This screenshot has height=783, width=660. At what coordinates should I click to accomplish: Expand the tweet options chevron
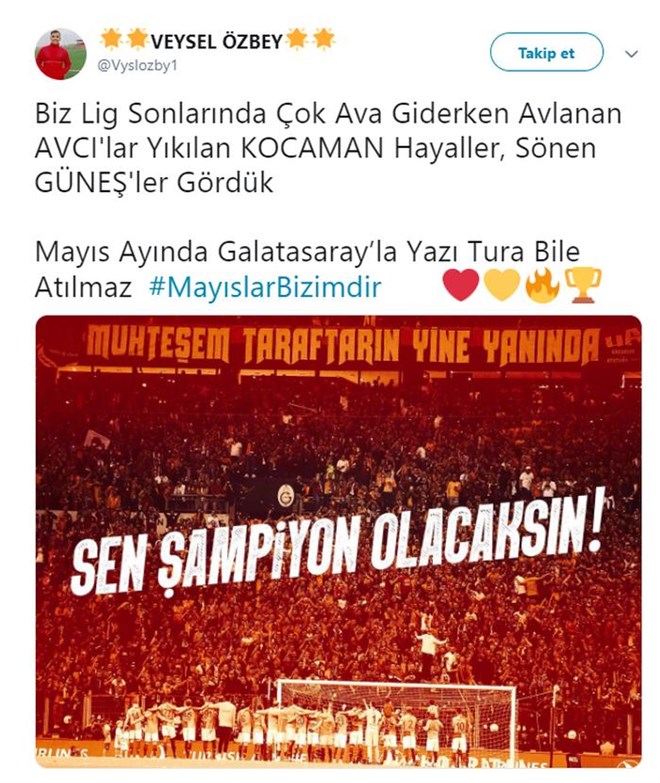pos(631,53)
